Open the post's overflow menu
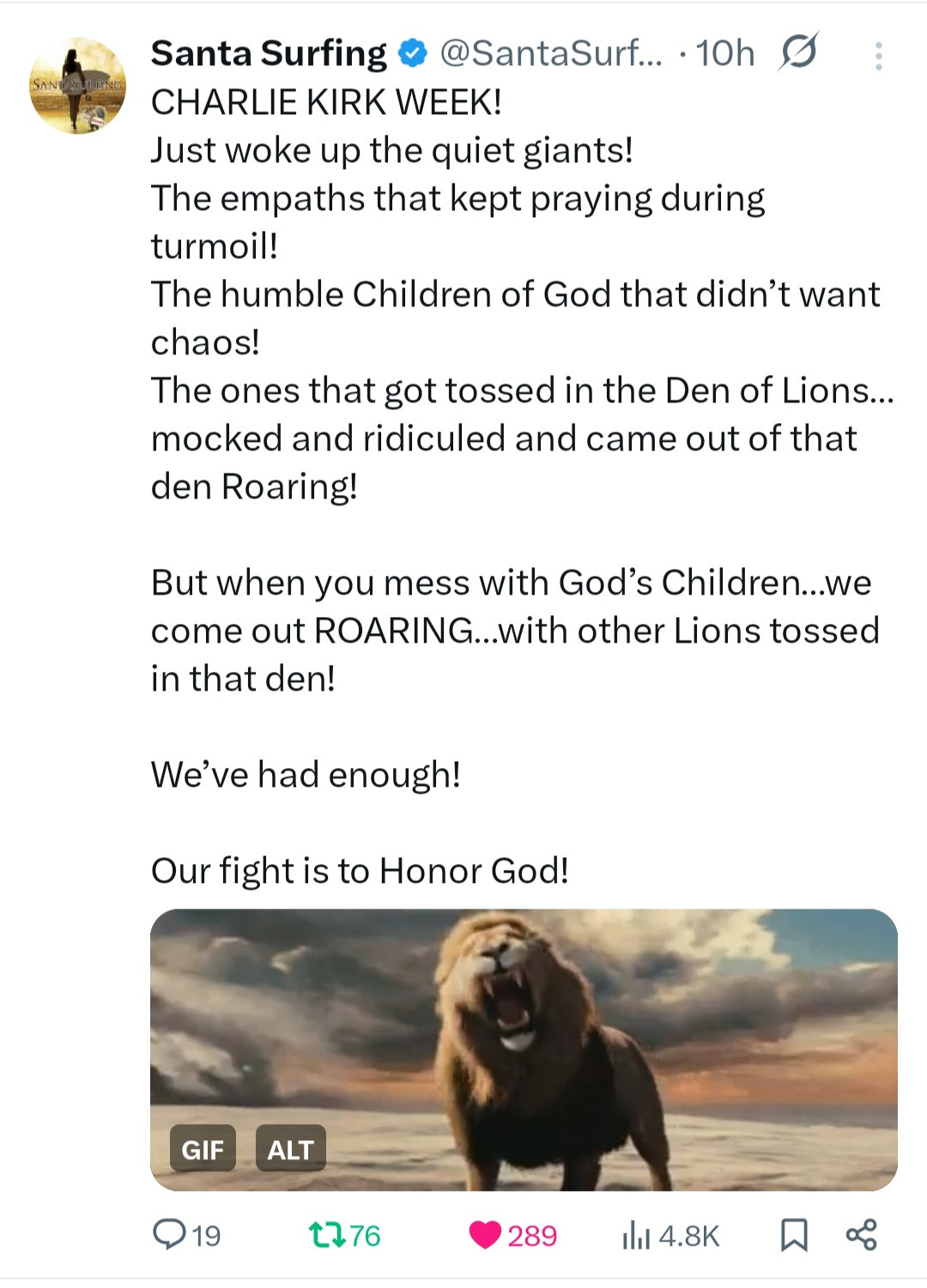 click(878, 56)
